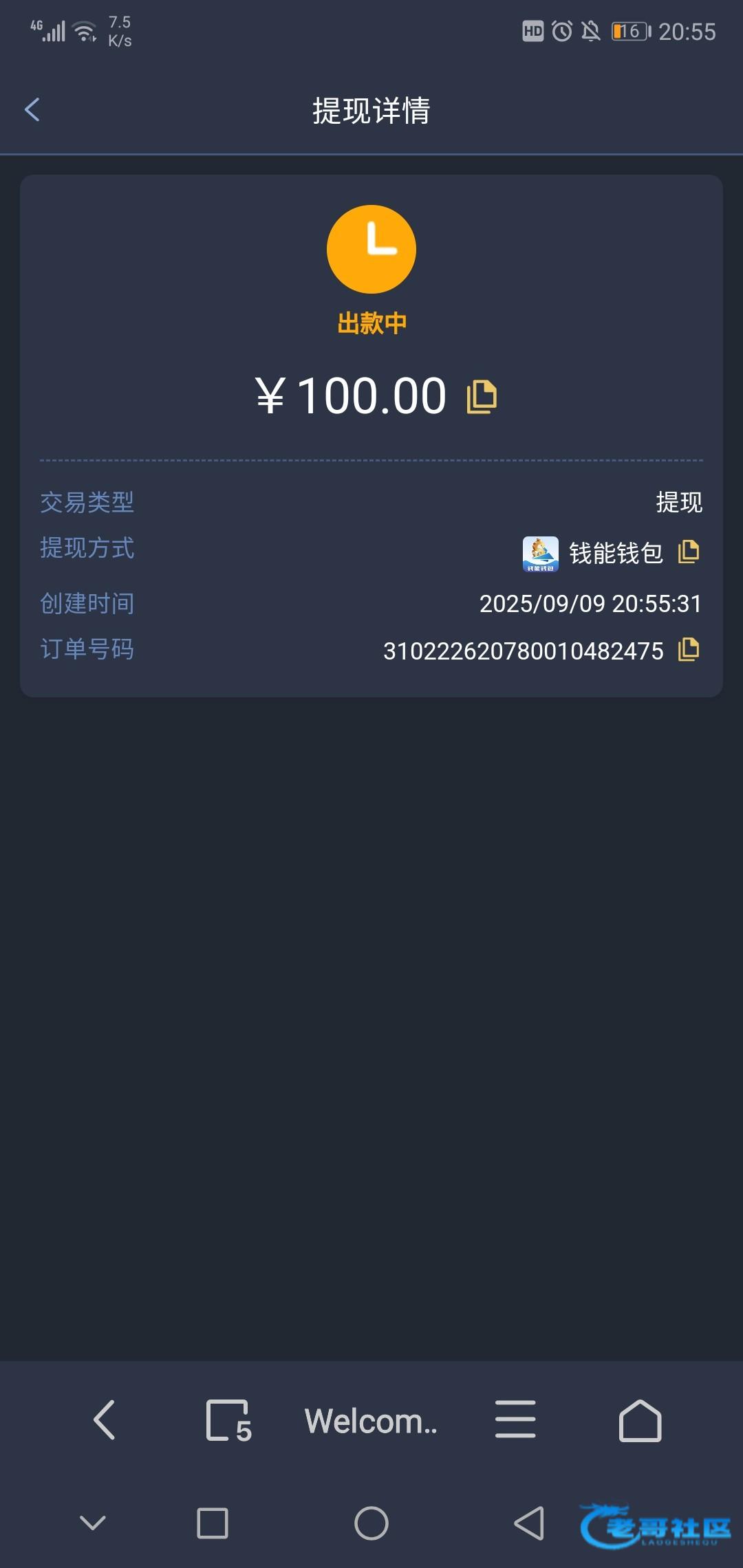Copy the 钱能钱包 withdrawal method

tap(689, 552)
